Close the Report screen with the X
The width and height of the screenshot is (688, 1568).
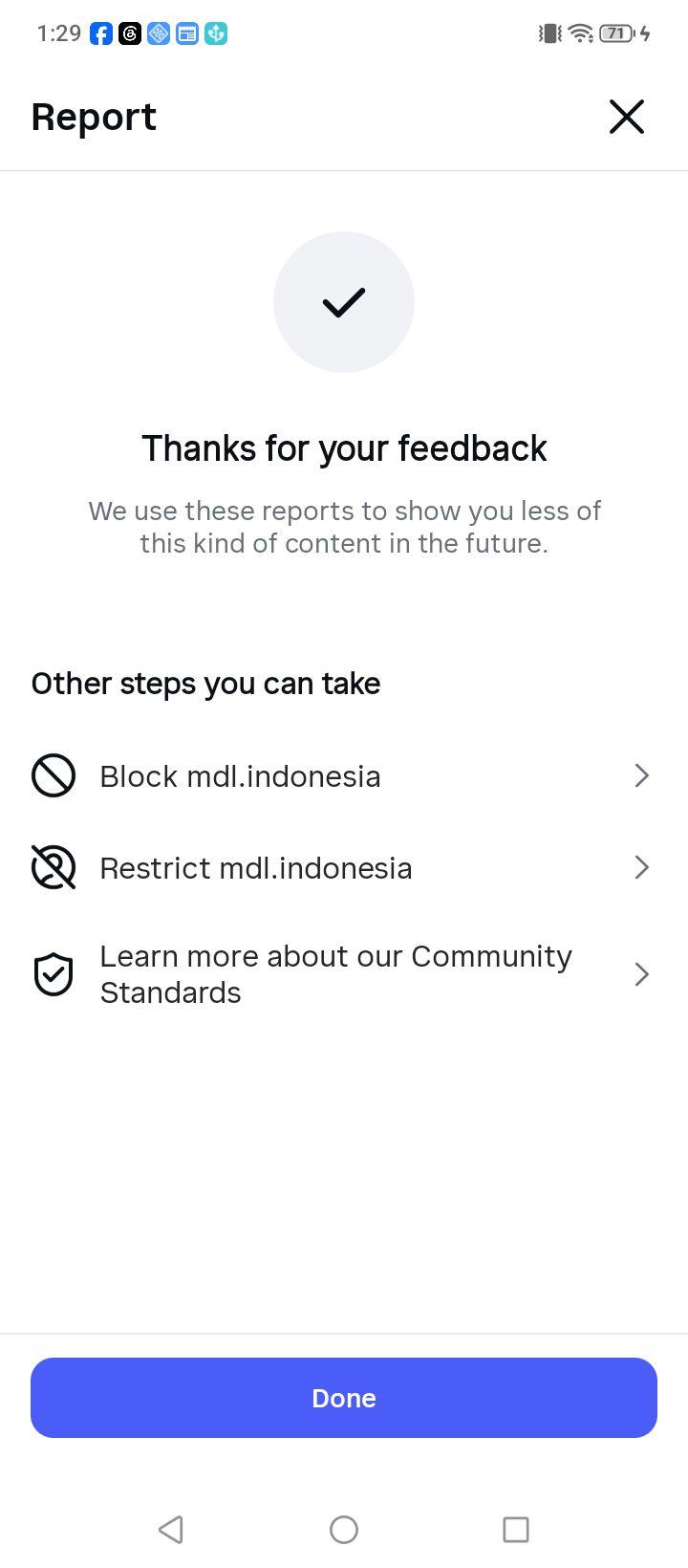click(x=627, y=117)
